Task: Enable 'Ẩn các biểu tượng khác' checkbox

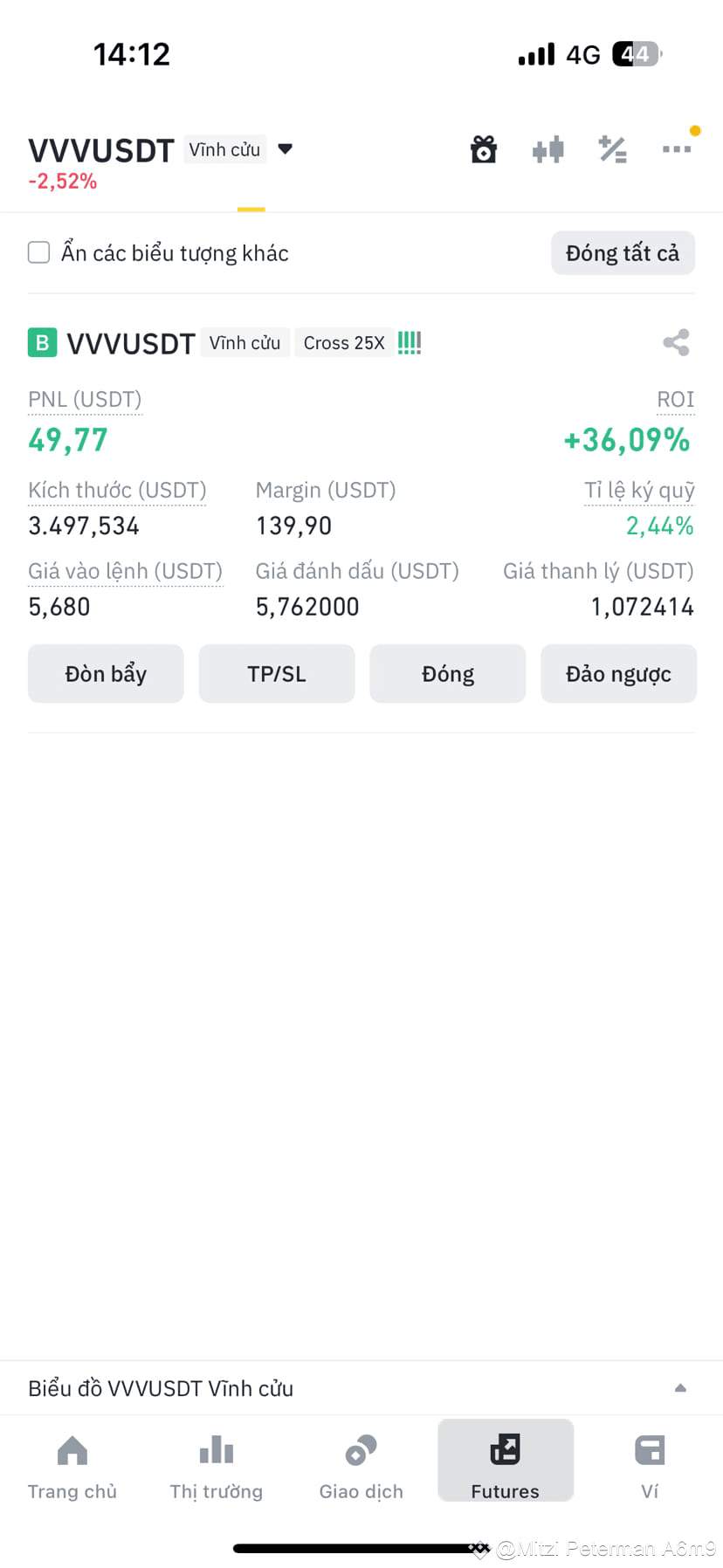Action: (x=38, y=252)
